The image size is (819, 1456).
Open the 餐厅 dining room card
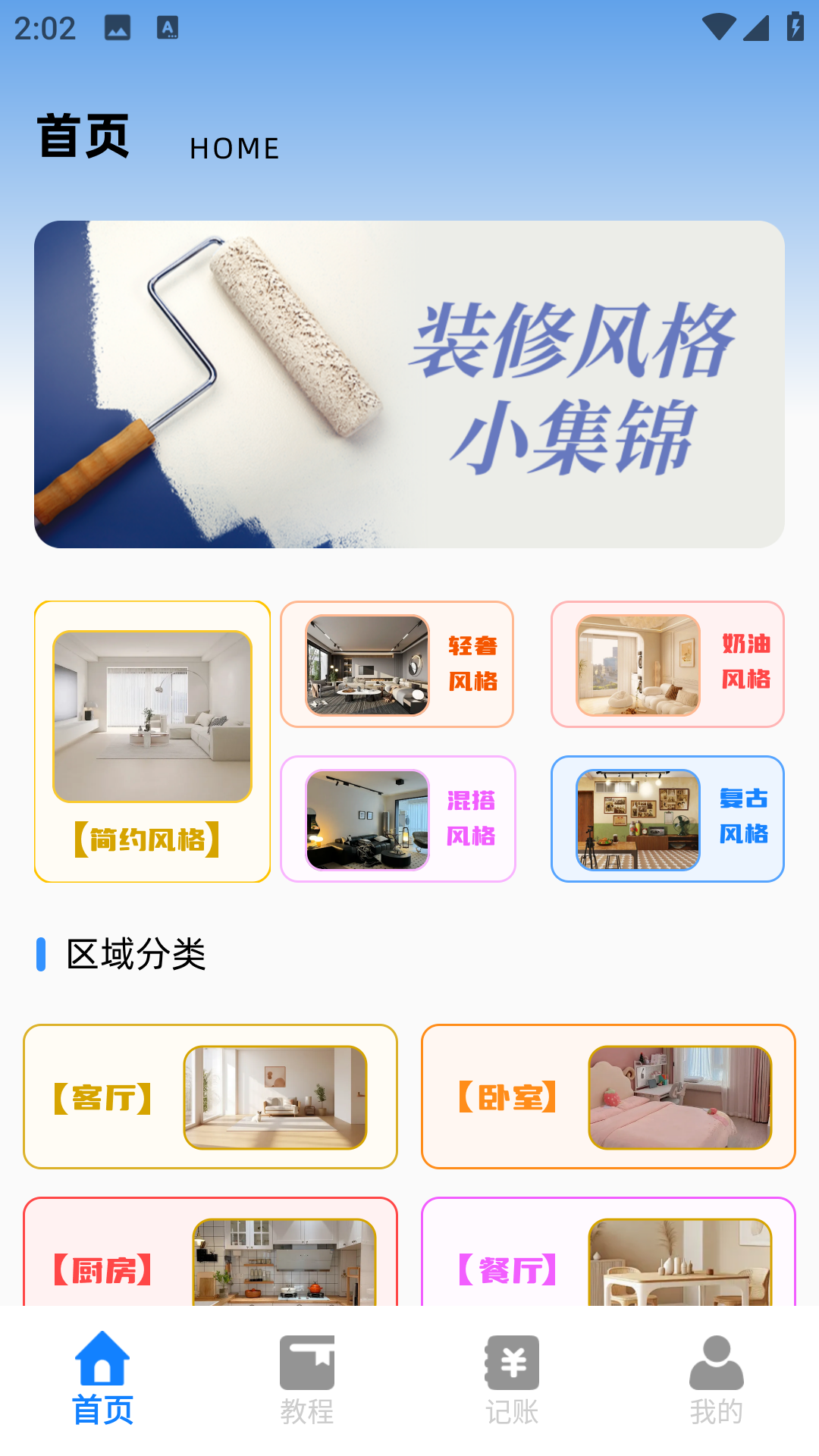(x=609, y=1259)
